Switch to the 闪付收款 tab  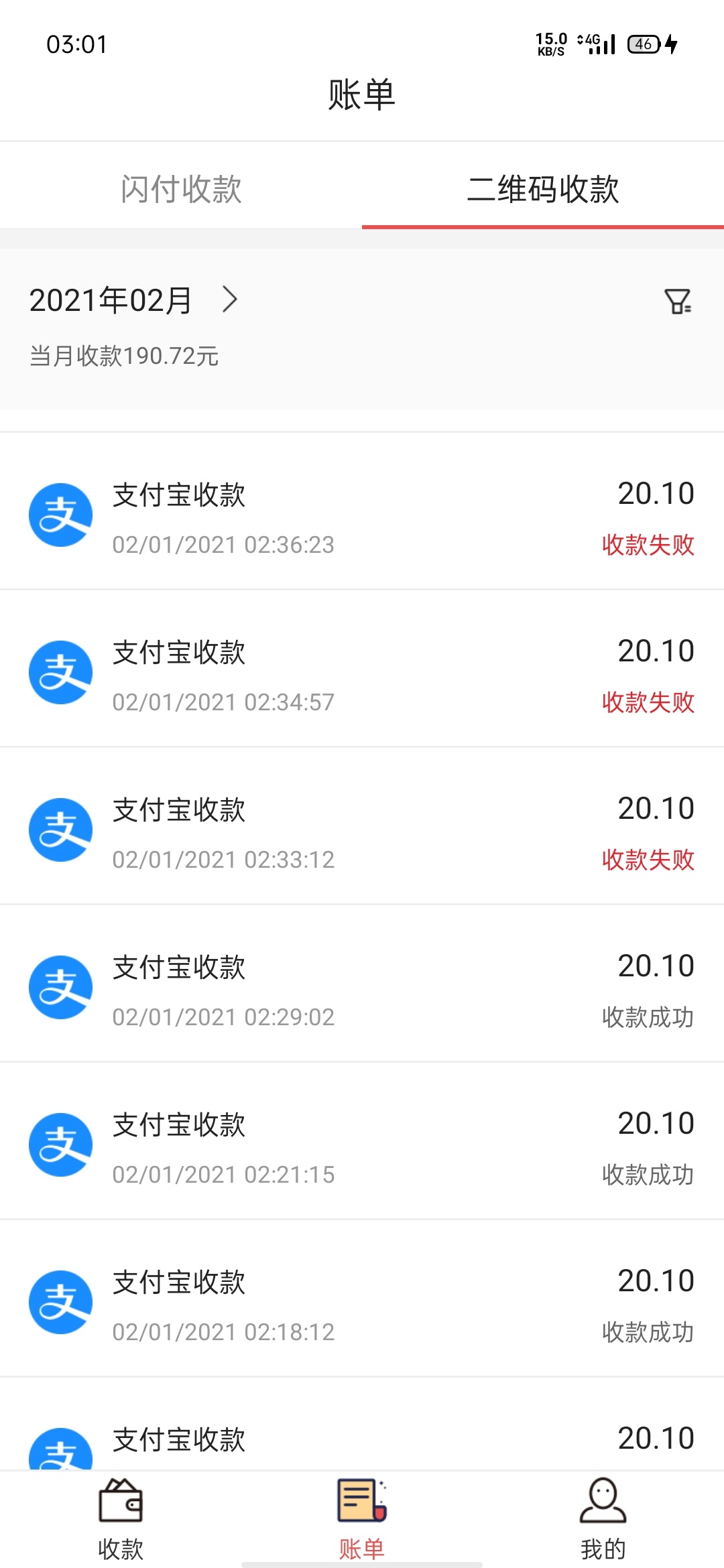[x=181, y=188]
